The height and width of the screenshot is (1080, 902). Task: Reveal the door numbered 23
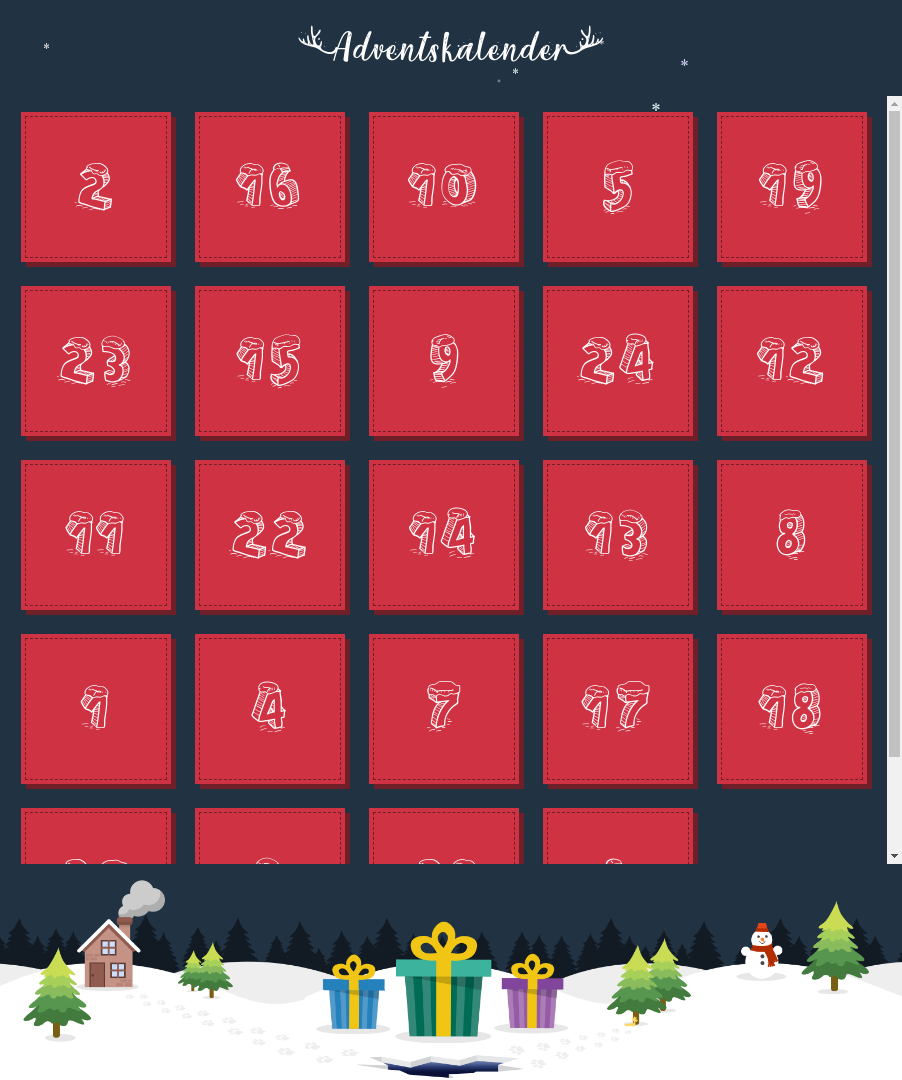[x=96, y=361]
